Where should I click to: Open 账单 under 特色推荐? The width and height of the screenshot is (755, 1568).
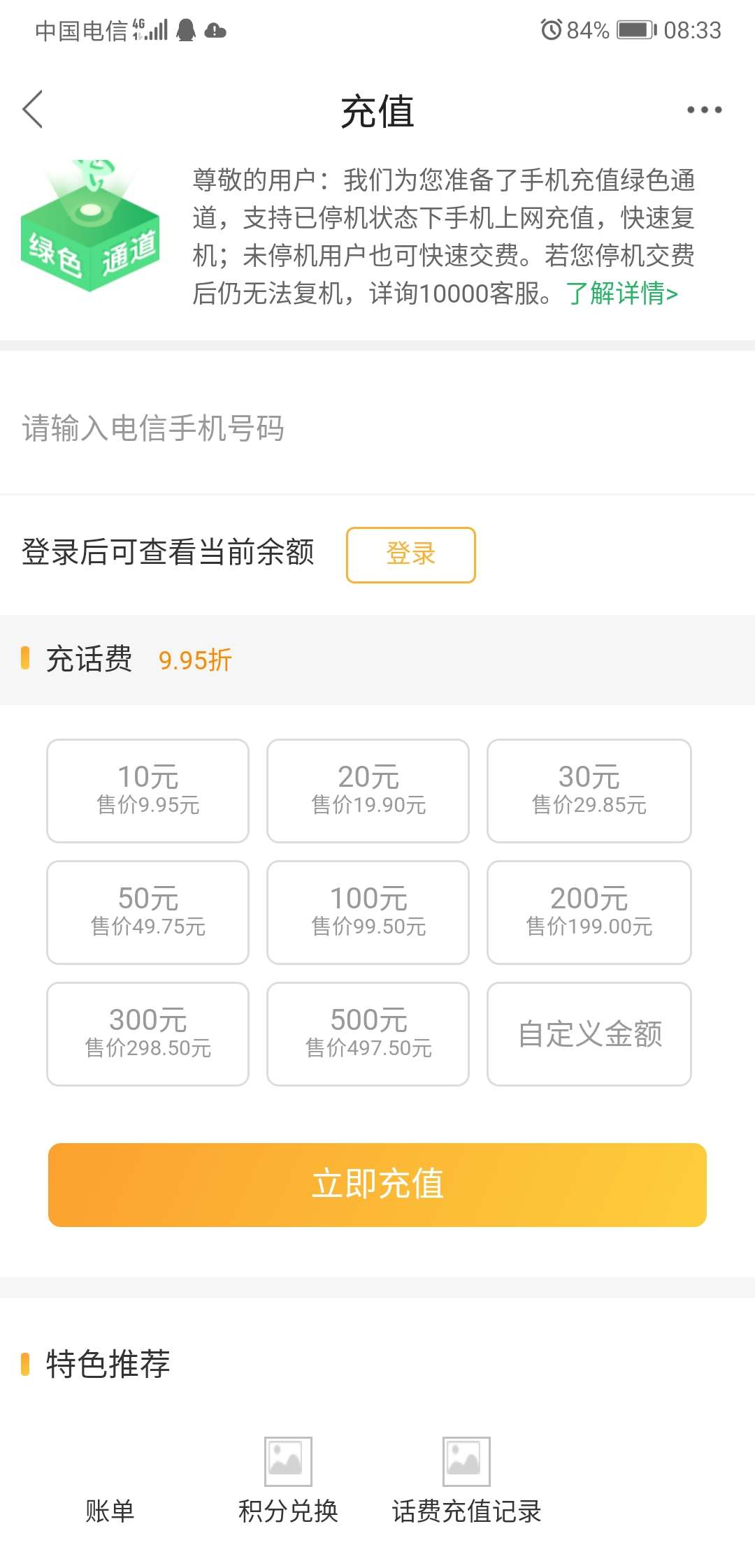tap(110, 1509)
